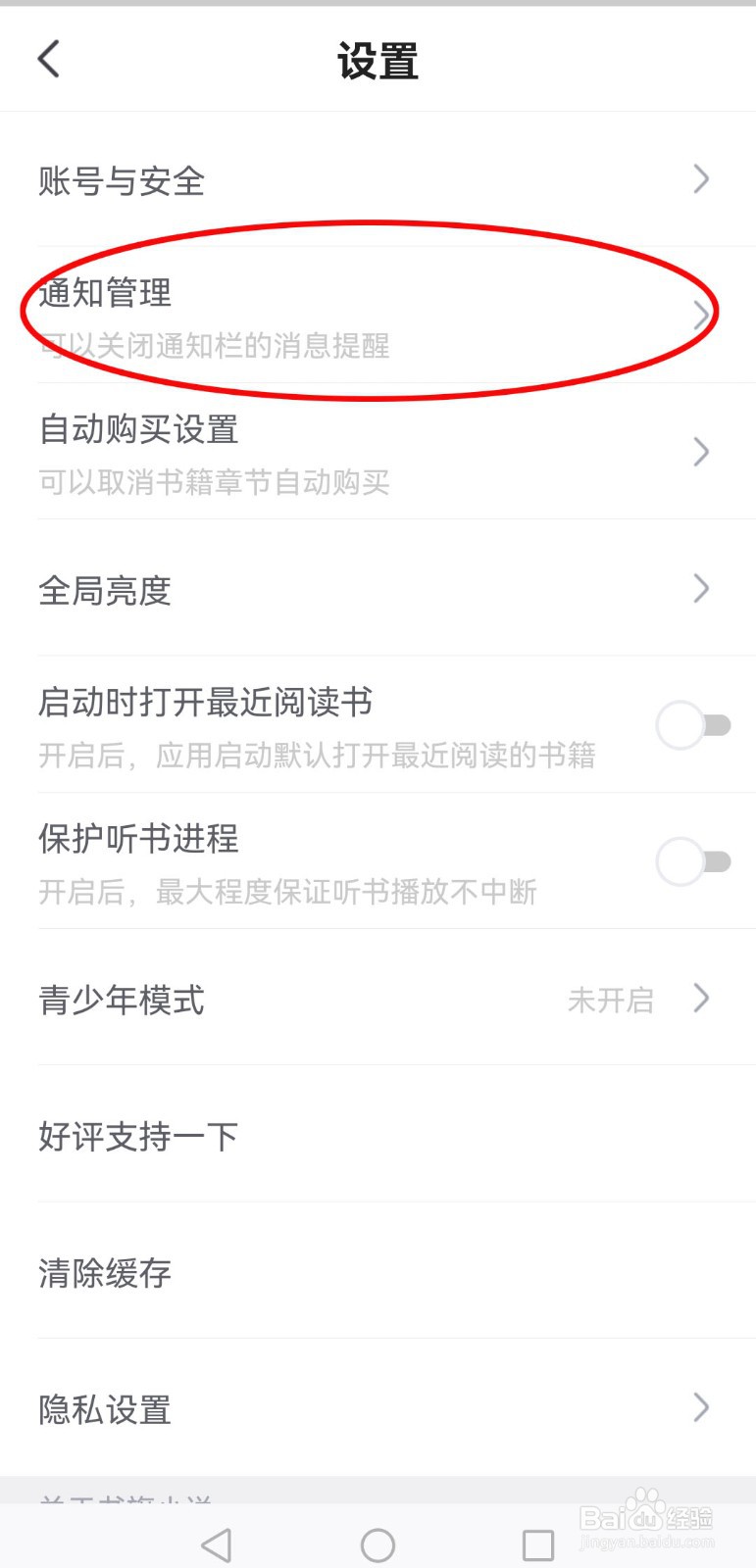
Task: Open 通知管理 using its right chevron
Action: [x=700, y=314]
